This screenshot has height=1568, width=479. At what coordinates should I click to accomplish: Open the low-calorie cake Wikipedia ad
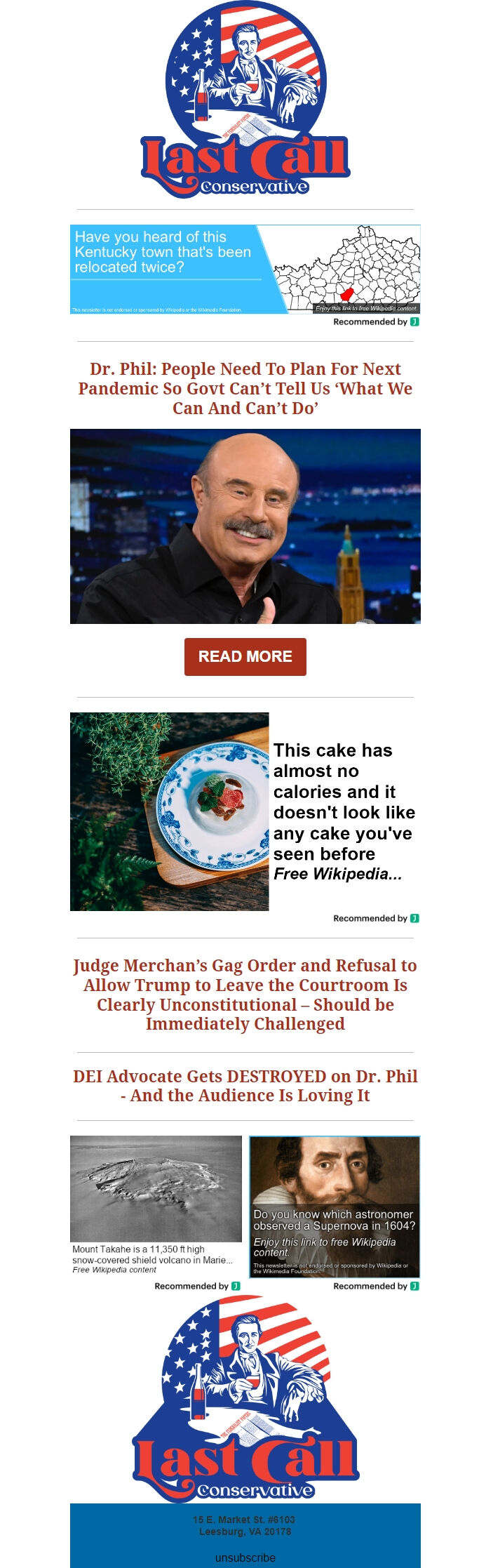point(245,811)
